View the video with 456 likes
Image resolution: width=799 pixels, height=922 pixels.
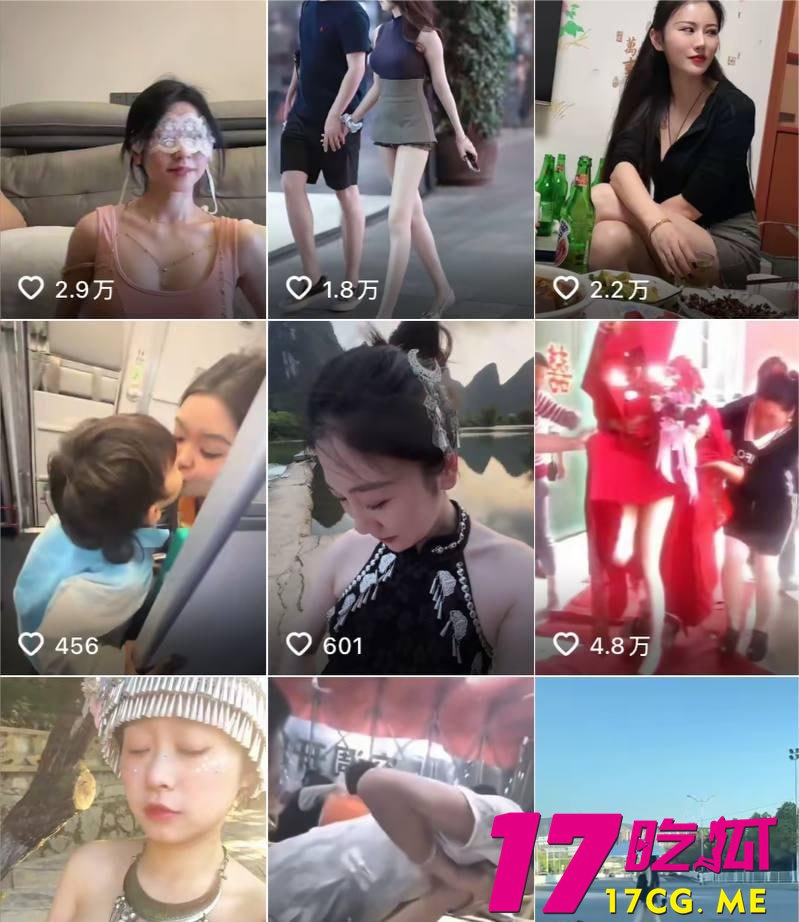coord(133,497)
